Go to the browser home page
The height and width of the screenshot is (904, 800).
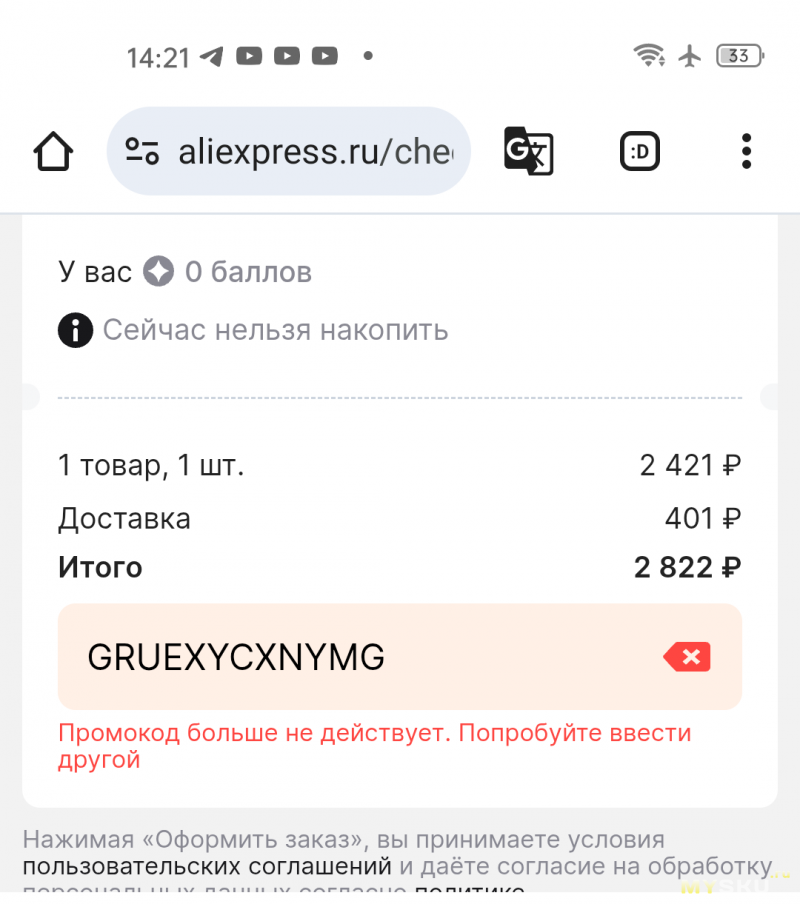pyautogui.click(x=53, y=152)
